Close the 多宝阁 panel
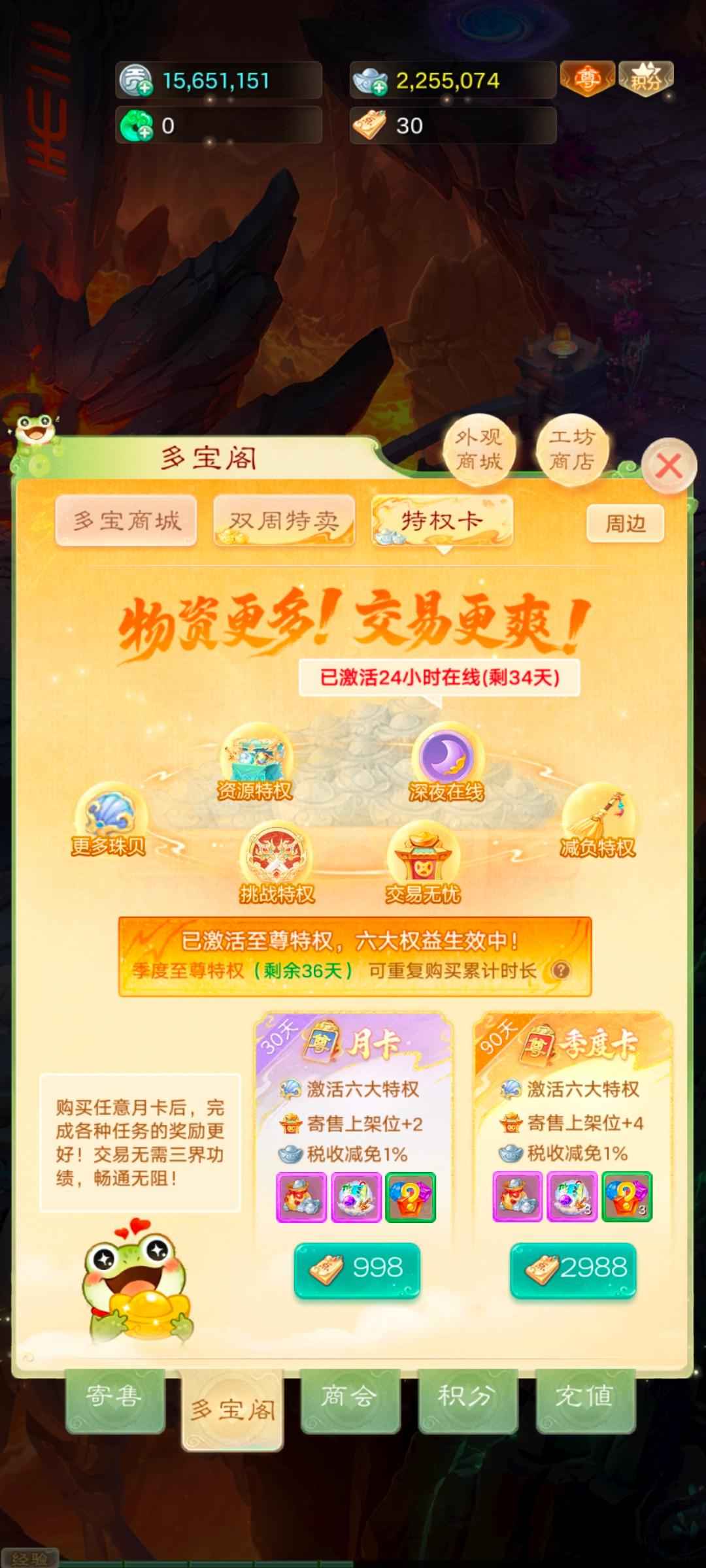 (x=669, y=466)
